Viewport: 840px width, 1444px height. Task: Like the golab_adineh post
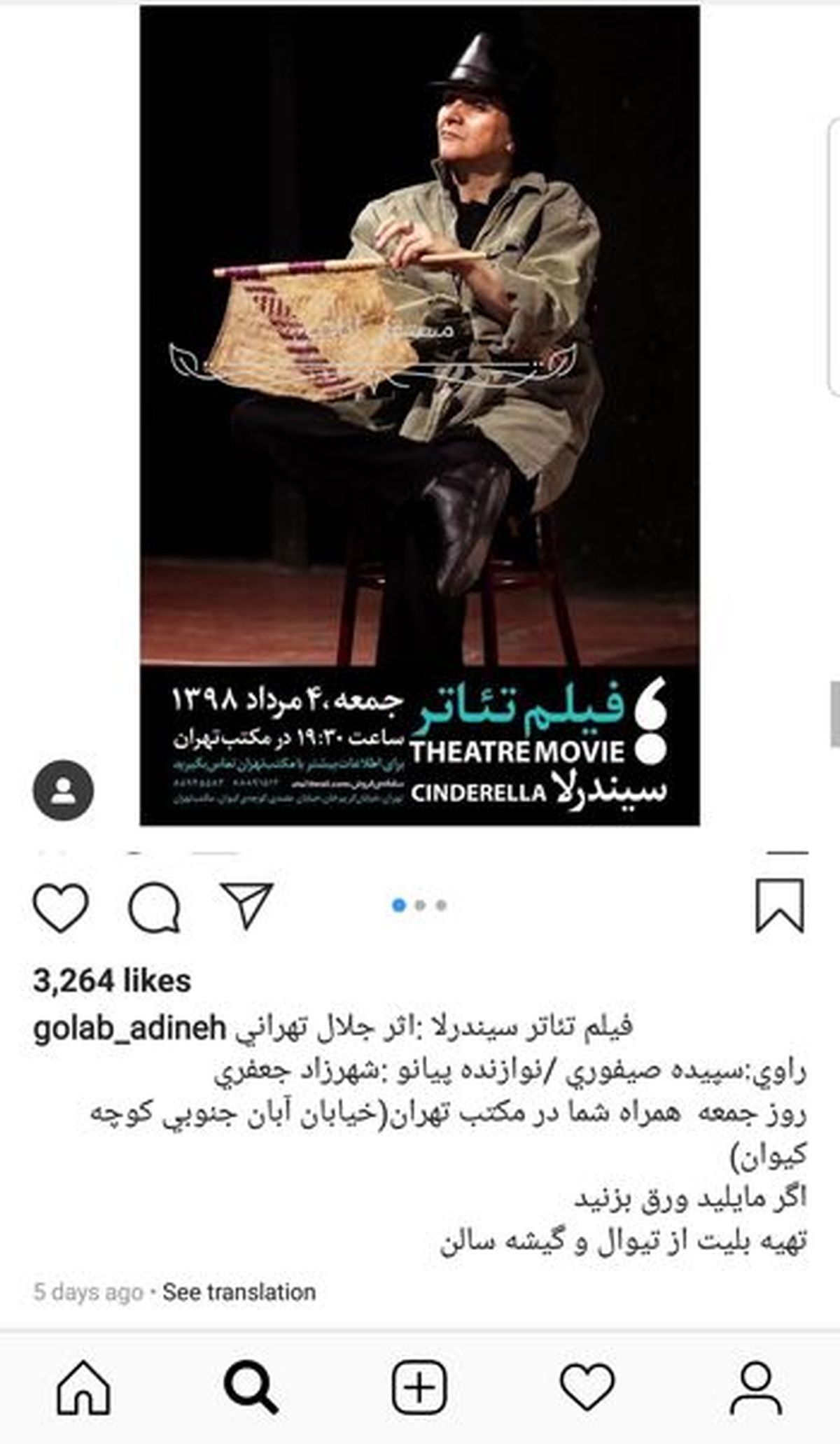(x=61, y=907)
